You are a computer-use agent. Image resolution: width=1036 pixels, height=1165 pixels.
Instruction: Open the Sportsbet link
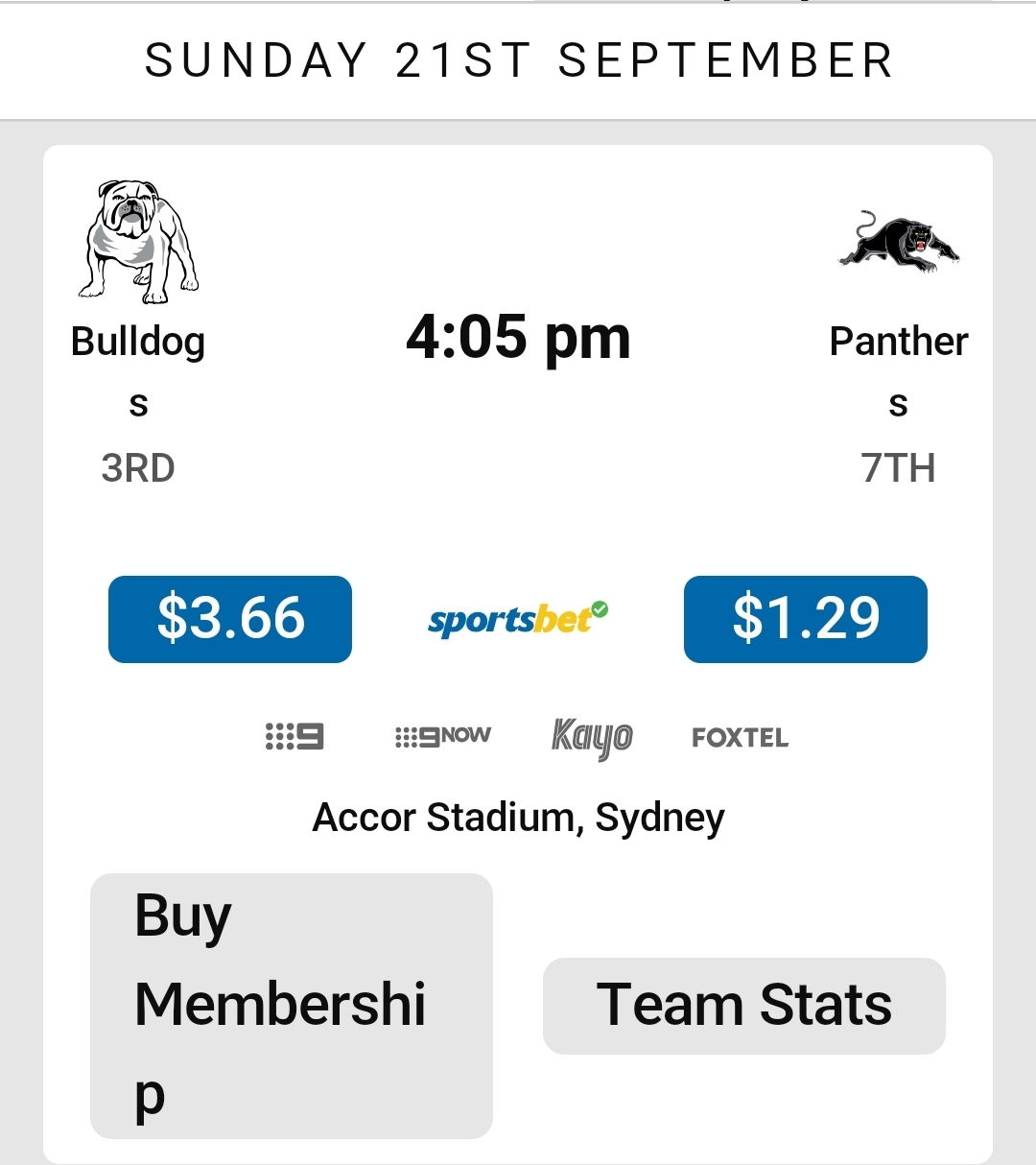pyautogui.click(x=518, y=620)
